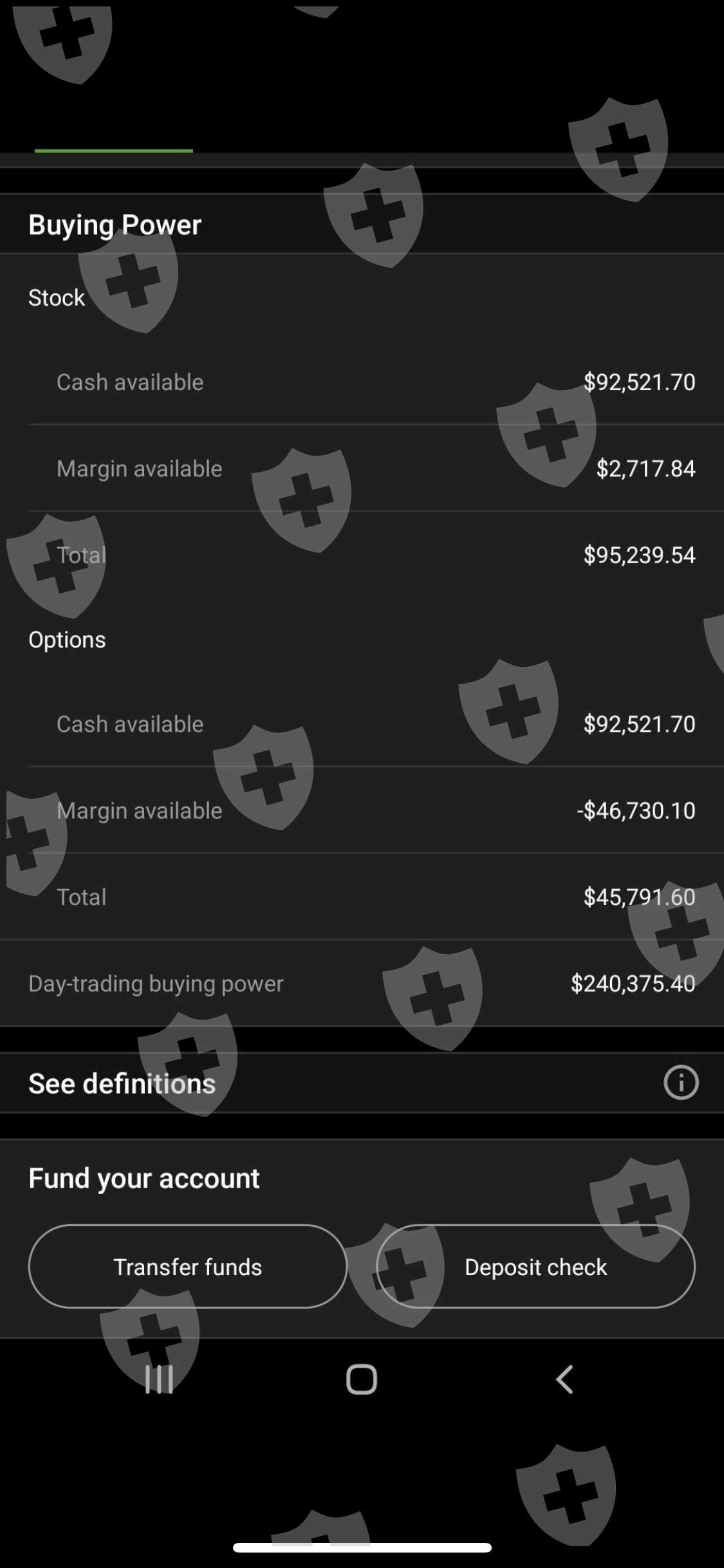
Task: Tap Transfer funds button
Action: (x=188, y=1266)
